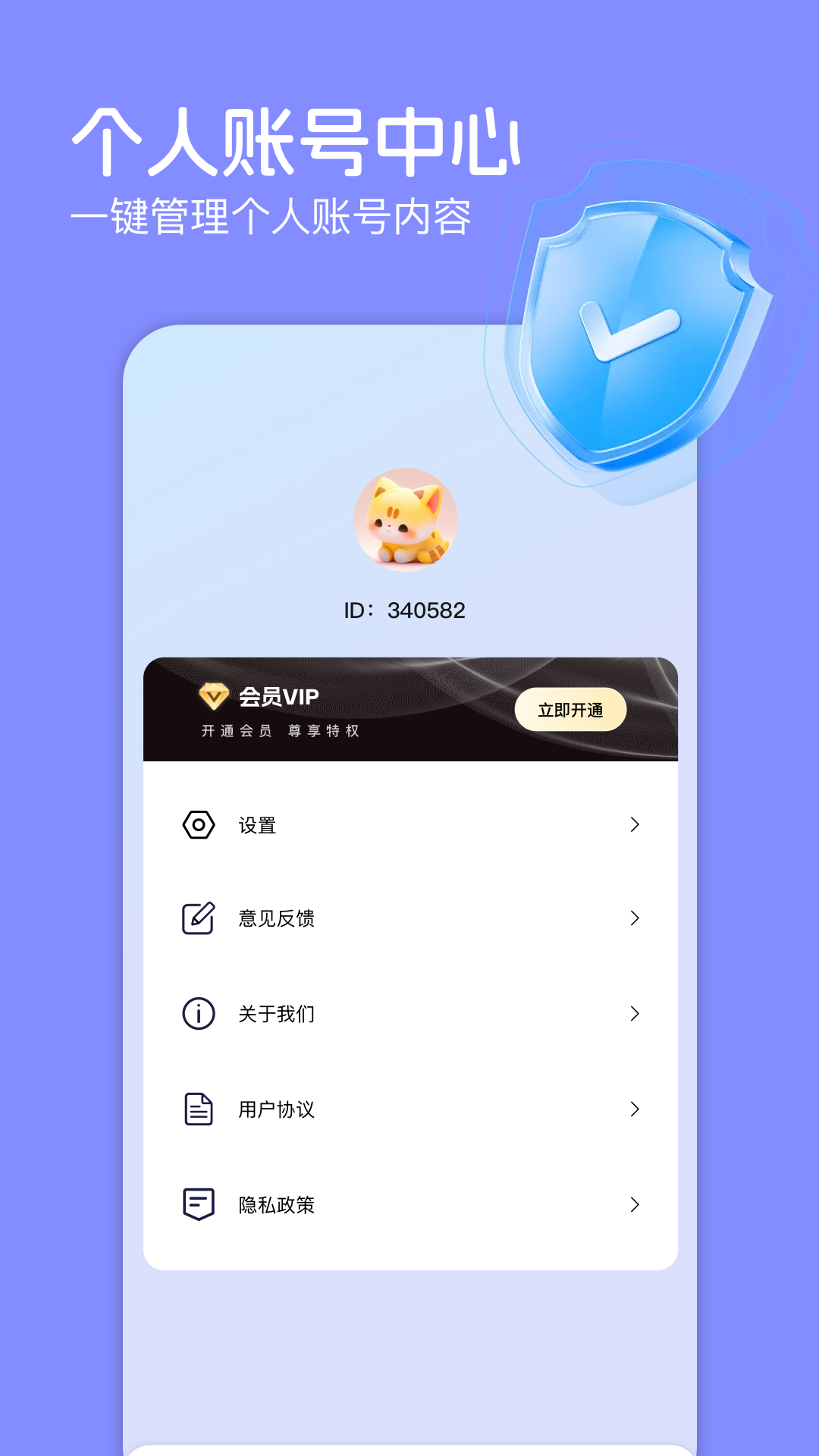Click the 隐私政策 row chevron
819x1456 pixels.
pos(635,1203)
